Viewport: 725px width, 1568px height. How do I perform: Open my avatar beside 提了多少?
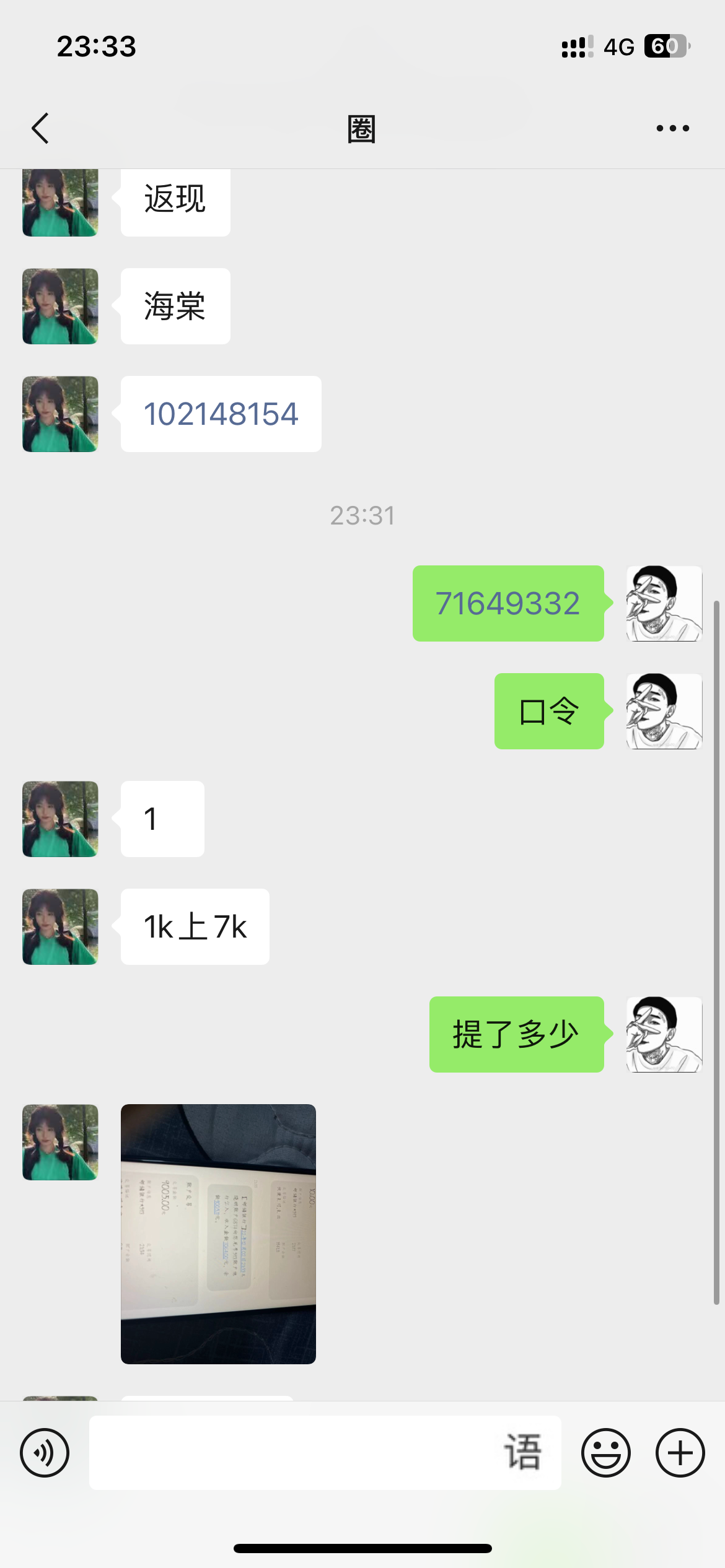(664, 1034)
